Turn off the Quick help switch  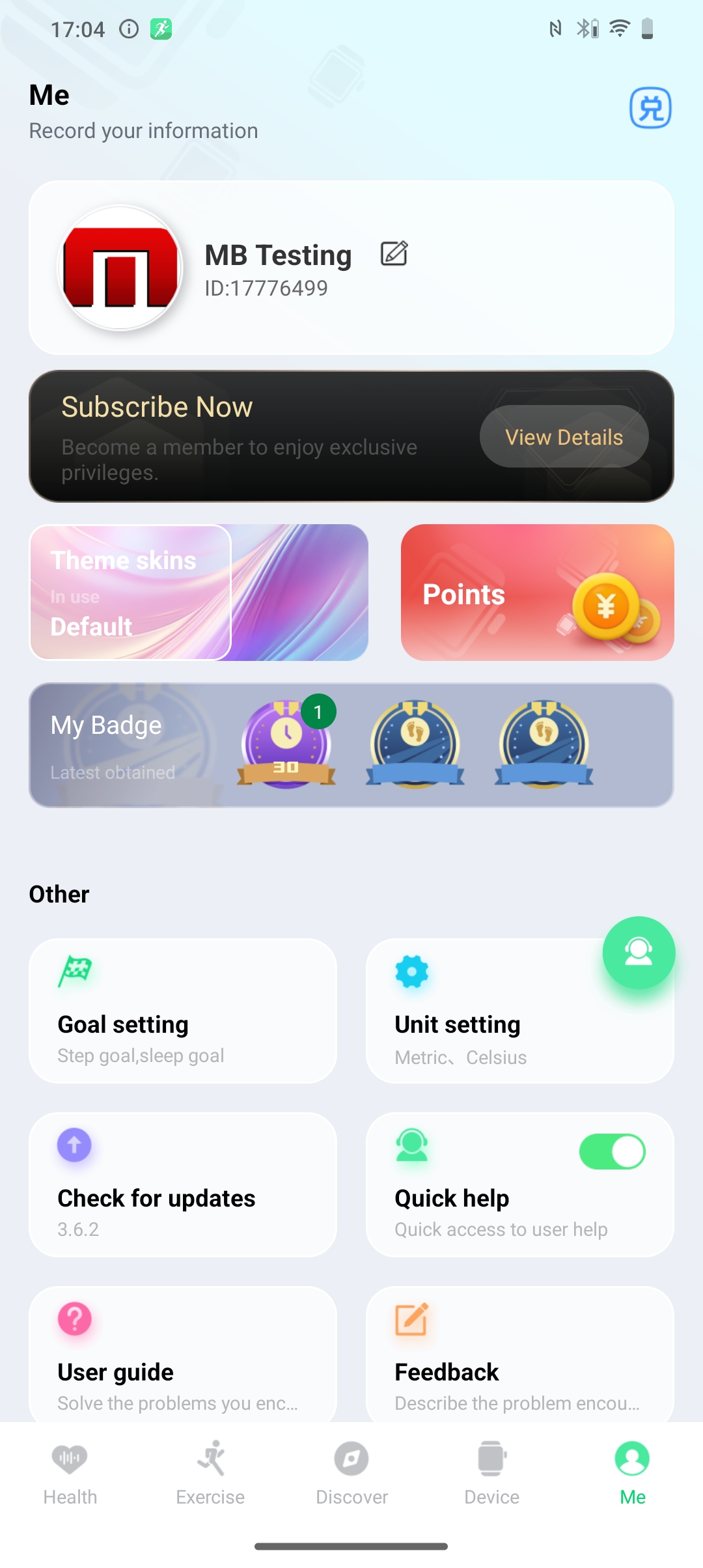pyautogui.click(x=612, y=1152)
